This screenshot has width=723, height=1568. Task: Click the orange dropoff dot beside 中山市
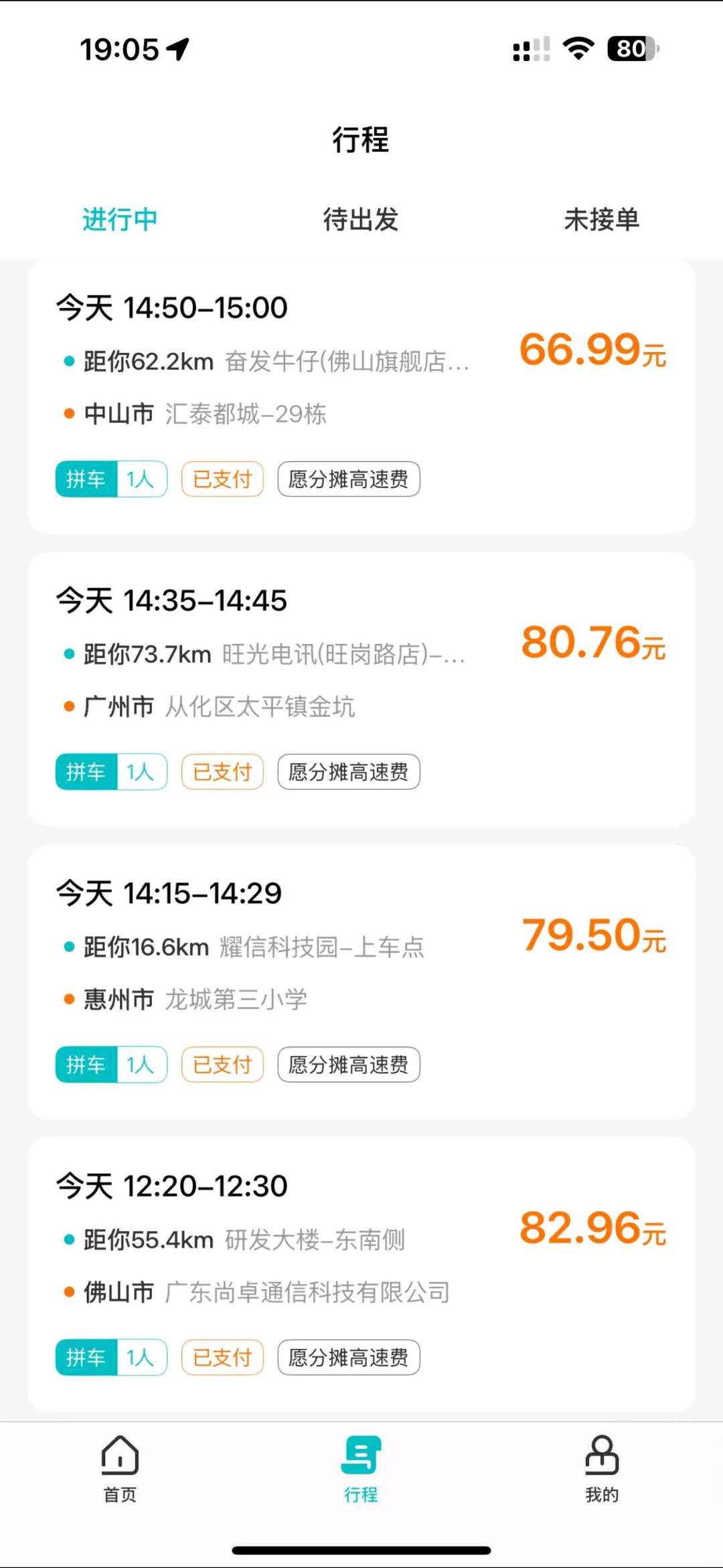point(68,414)
